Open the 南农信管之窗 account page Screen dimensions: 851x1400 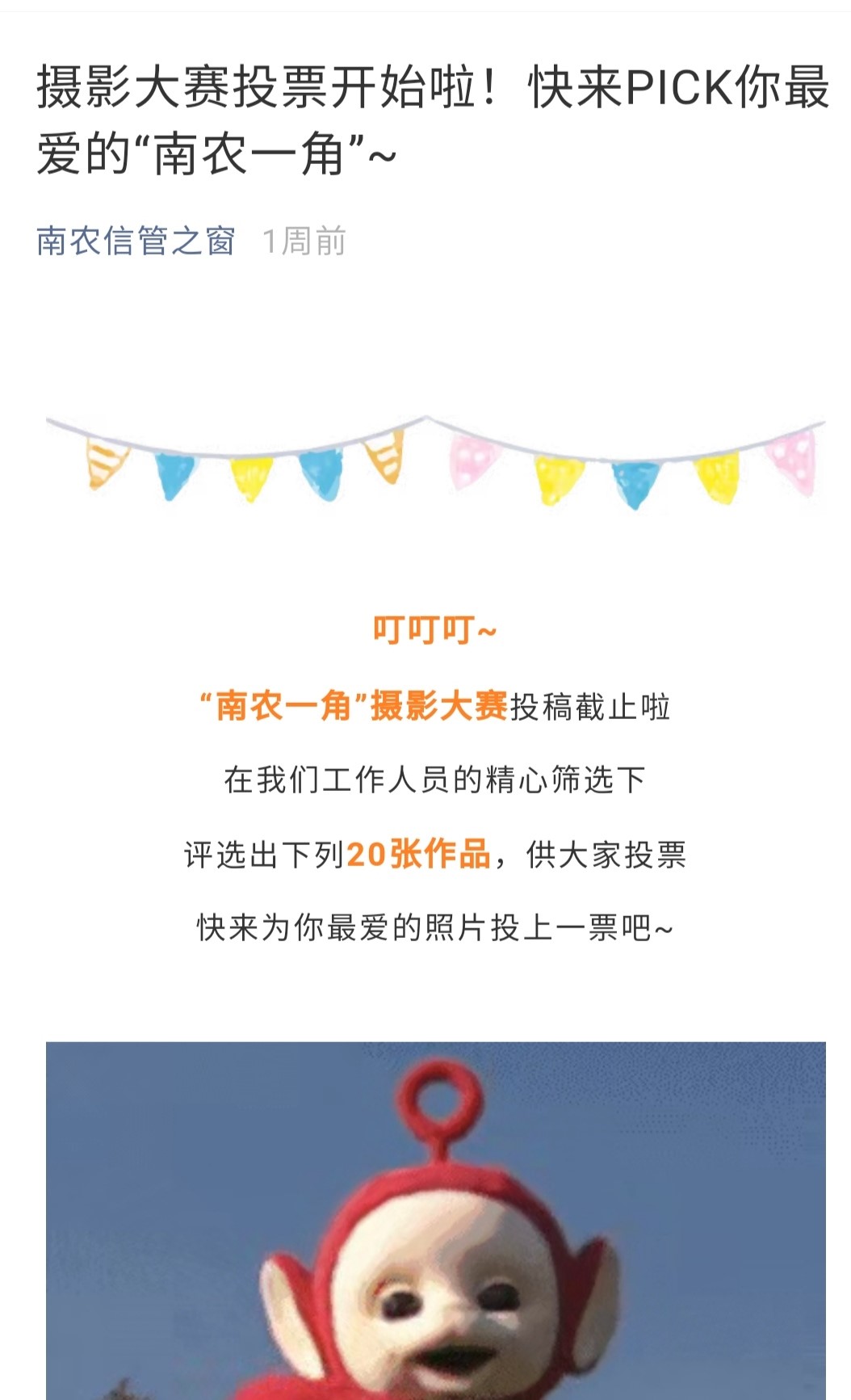pyautogui.click(x=136, y=241)
